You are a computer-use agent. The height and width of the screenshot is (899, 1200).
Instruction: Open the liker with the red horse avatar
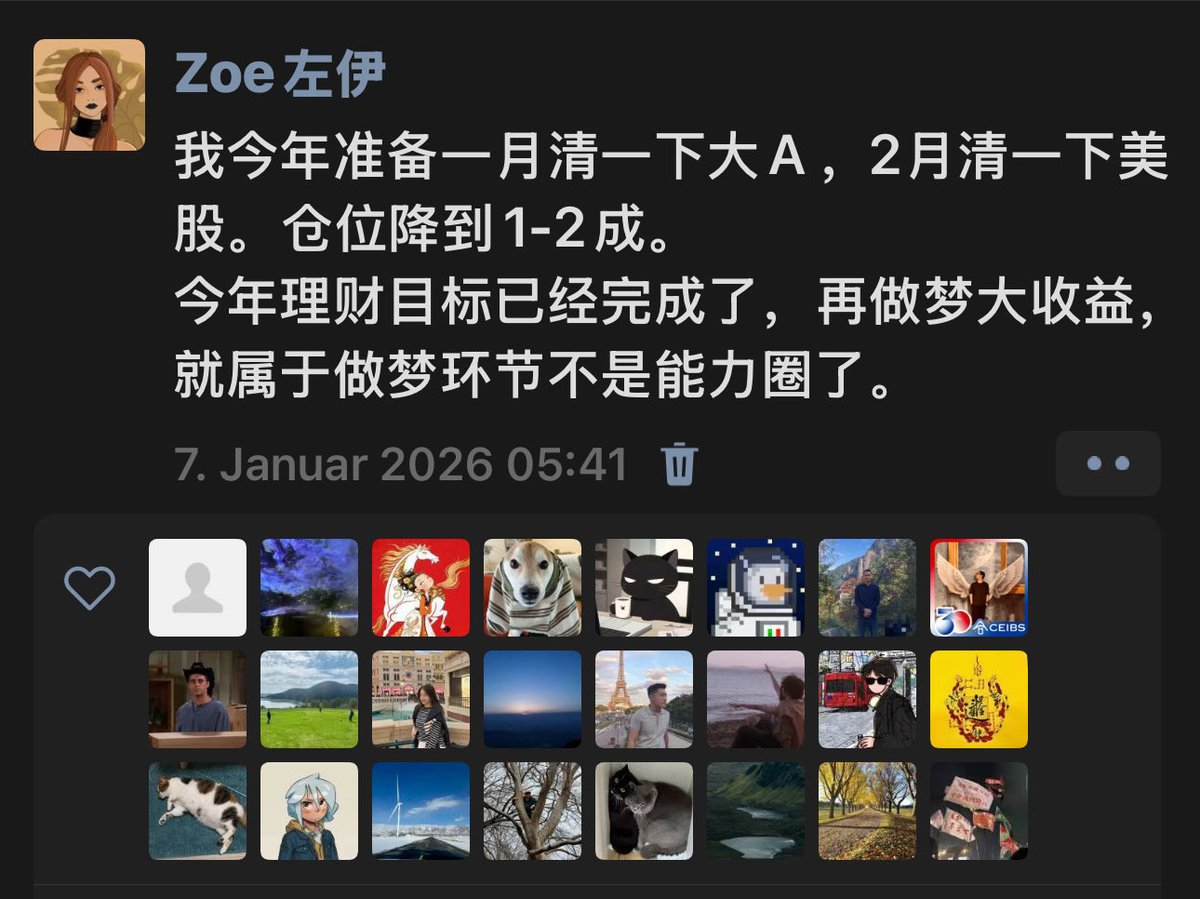click(421, 588)
